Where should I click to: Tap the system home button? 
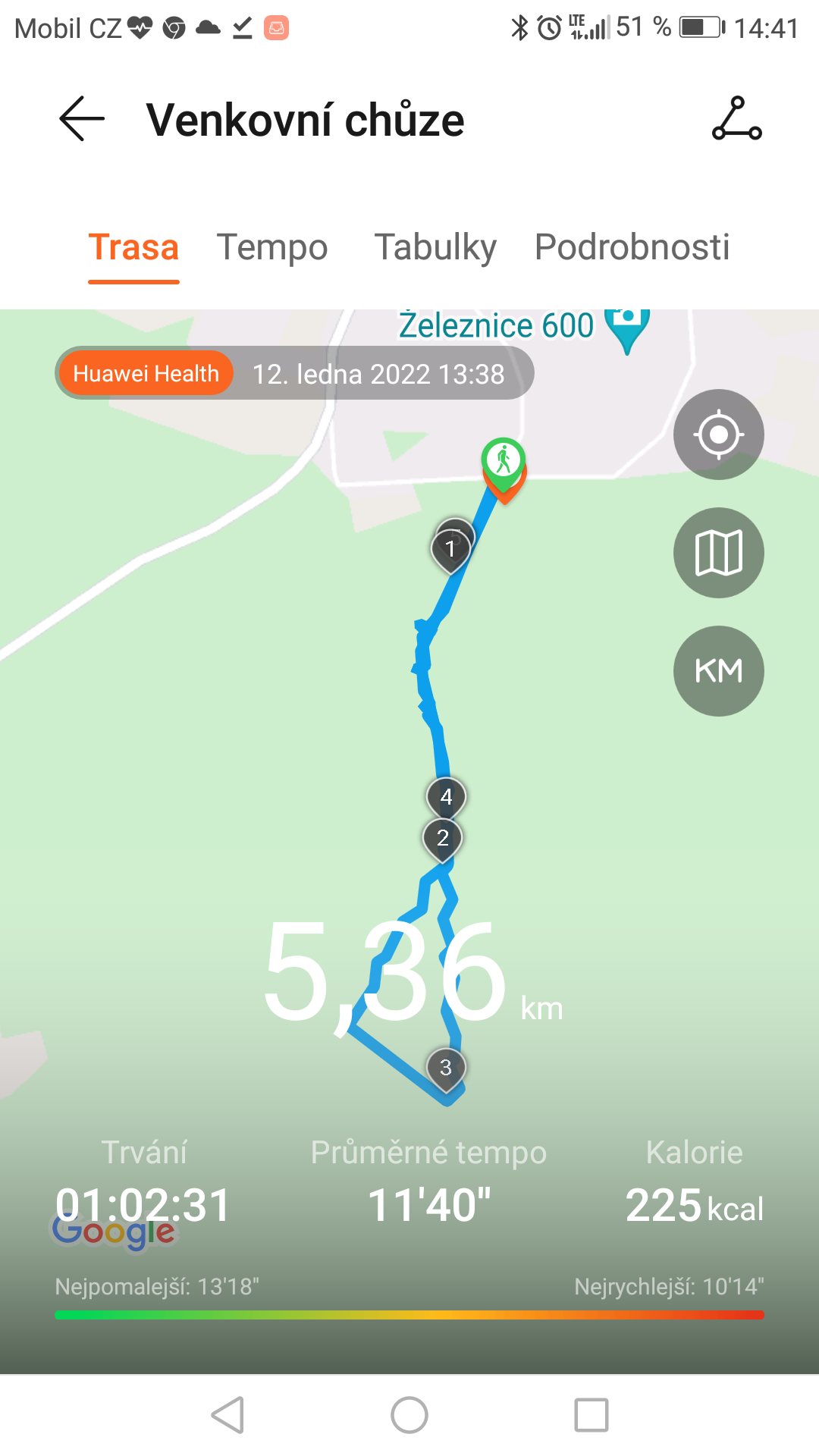click(409, 1415)
